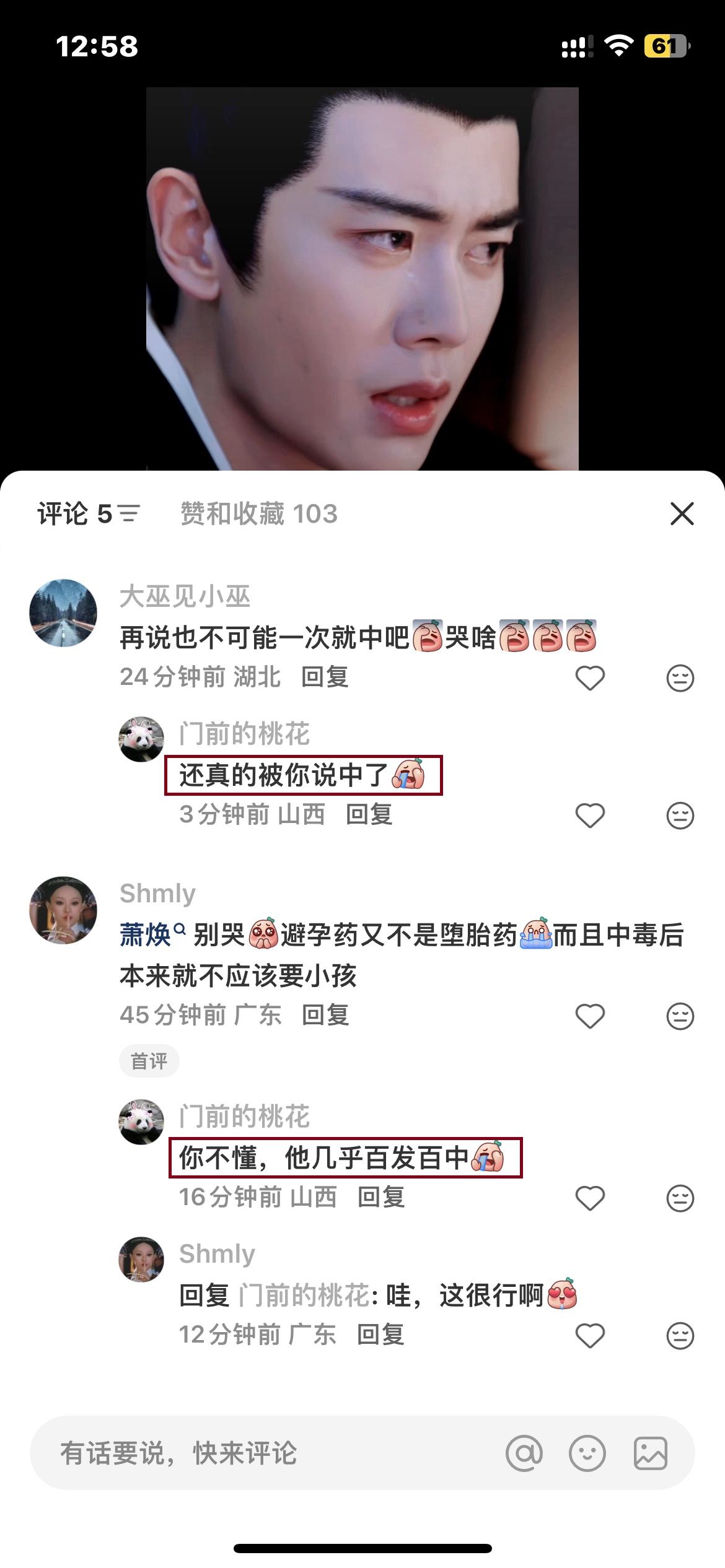725x1568 pixels.
Task: Attach an image to the comment
Action: pos(650,1453)
